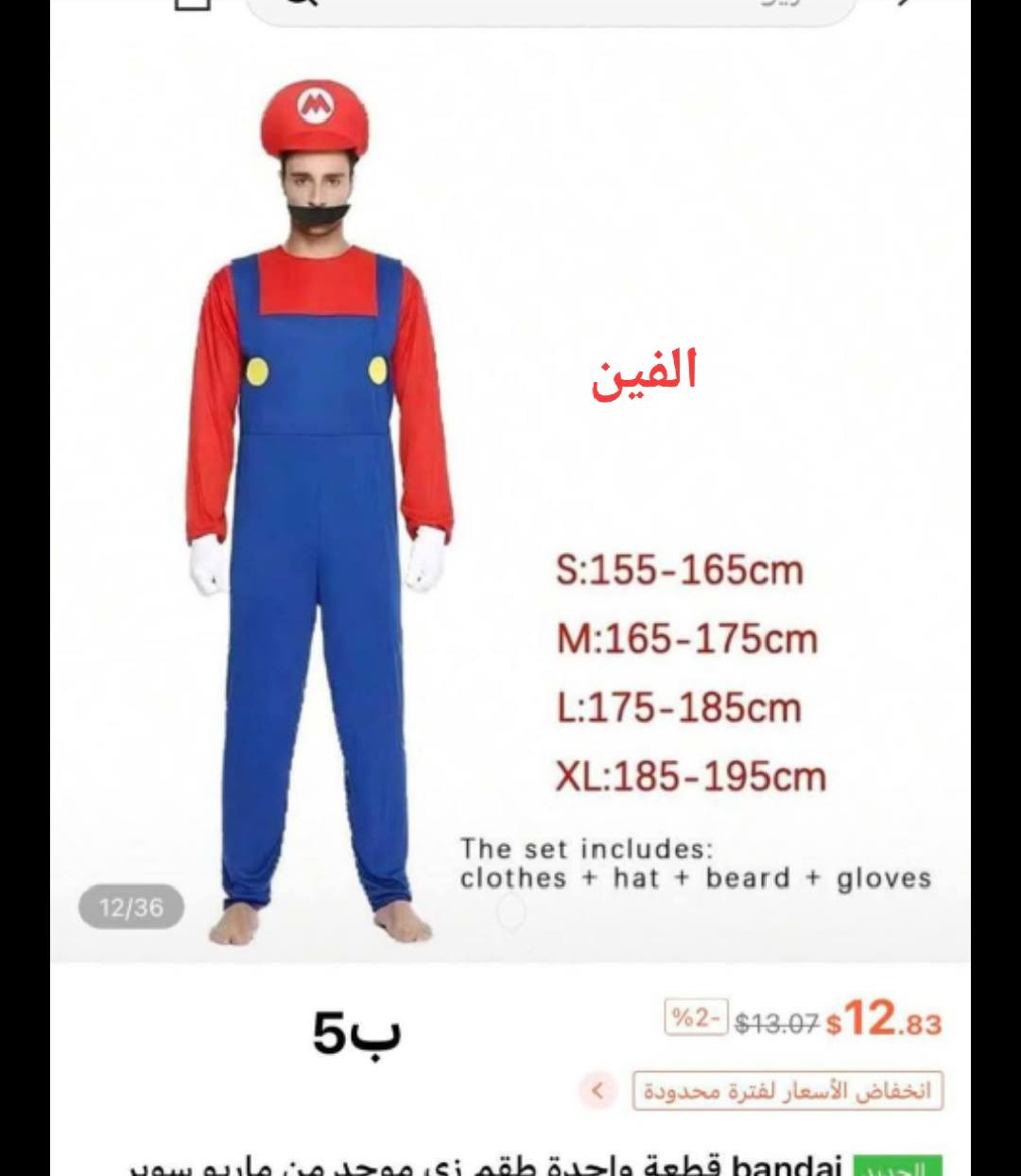Choose the XL:185-195cm size option
This screenshot has height=1176, width=1021.
point(689,777)
